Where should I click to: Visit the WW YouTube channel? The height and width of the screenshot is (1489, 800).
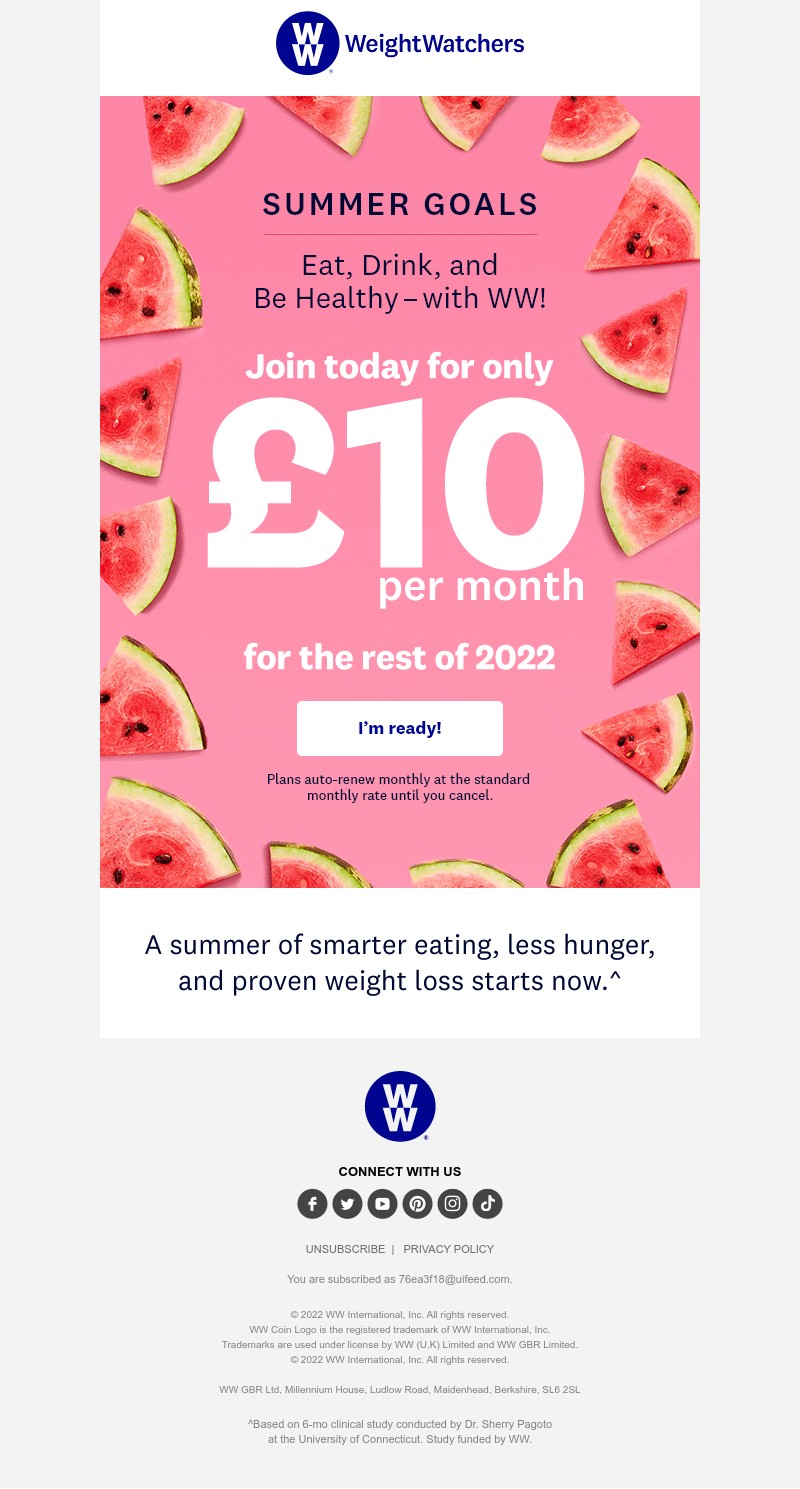click(382, 1204)
